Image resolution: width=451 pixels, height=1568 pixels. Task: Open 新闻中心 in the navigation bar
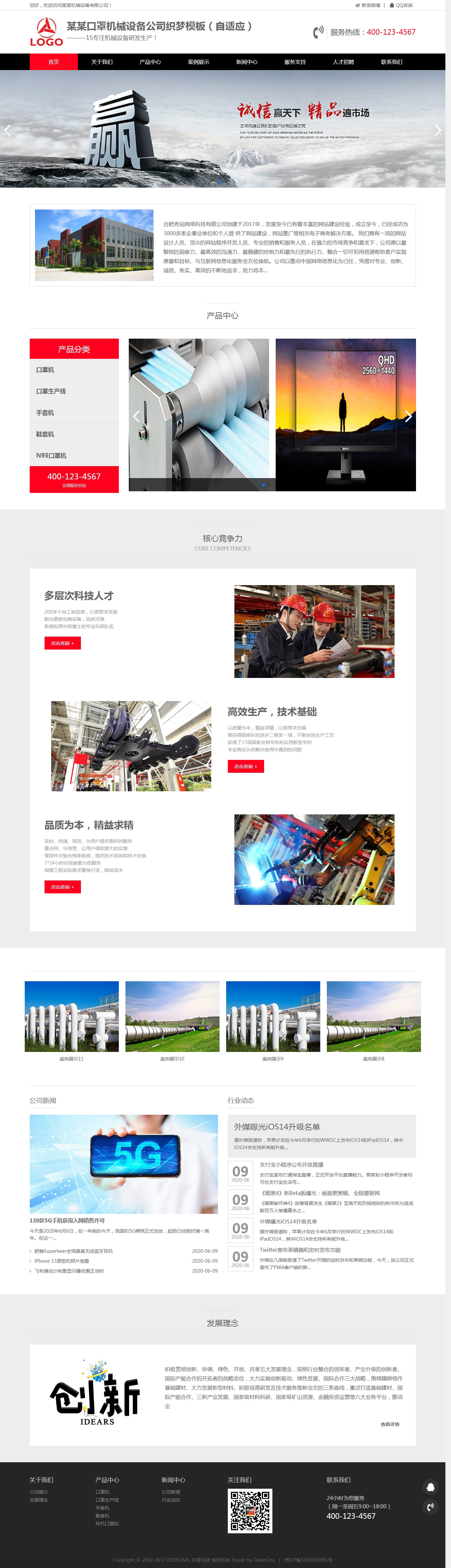click(x=247, y=61)
